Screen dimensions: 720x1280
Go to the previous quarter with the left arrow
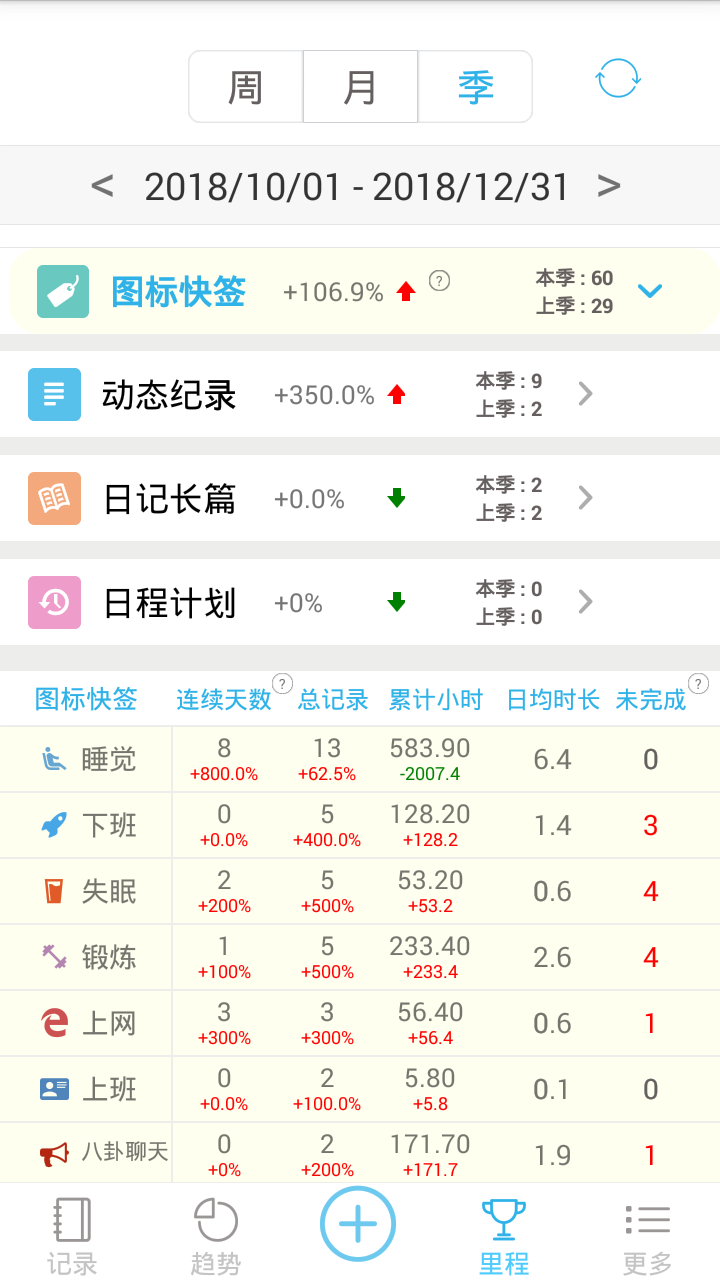102,186
